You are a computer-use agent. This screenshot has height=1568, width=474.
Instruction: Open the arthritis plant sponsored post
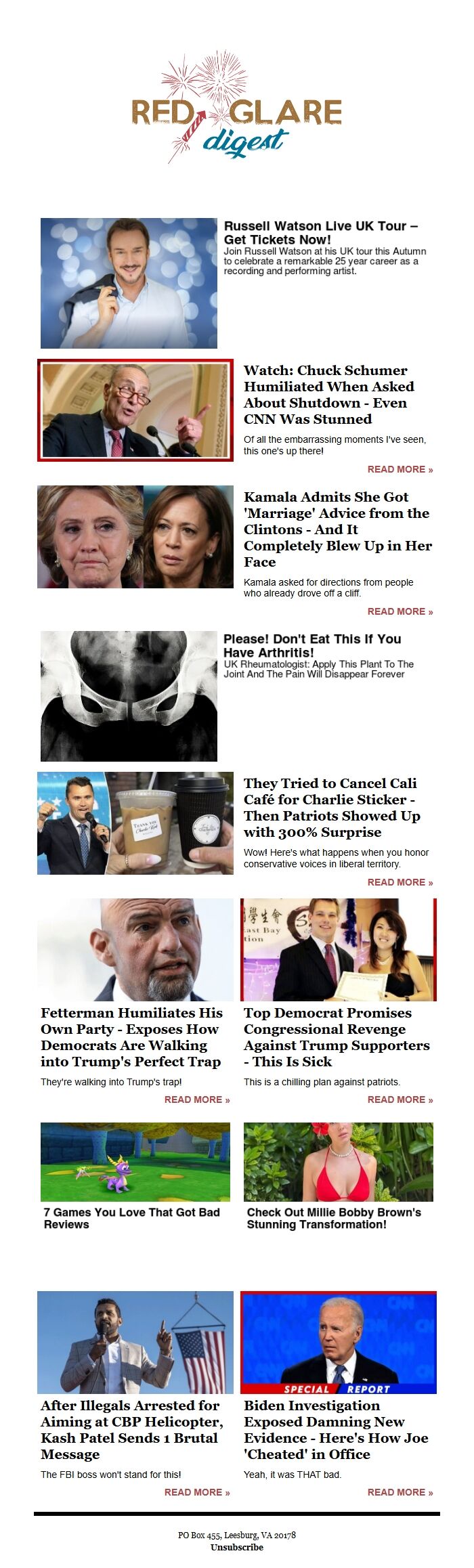(312, 645)
